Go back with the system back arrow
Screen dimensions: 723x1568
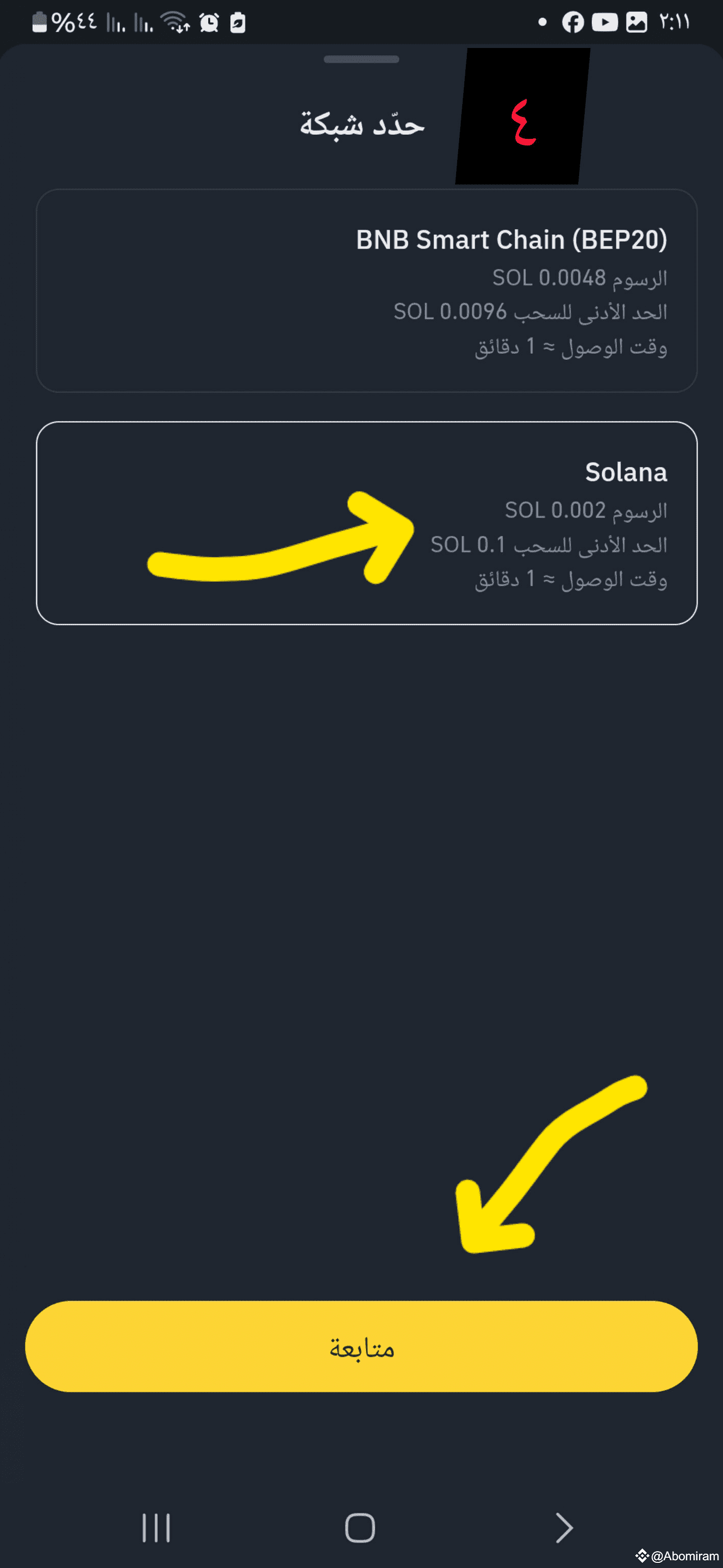pos(564,1527)
